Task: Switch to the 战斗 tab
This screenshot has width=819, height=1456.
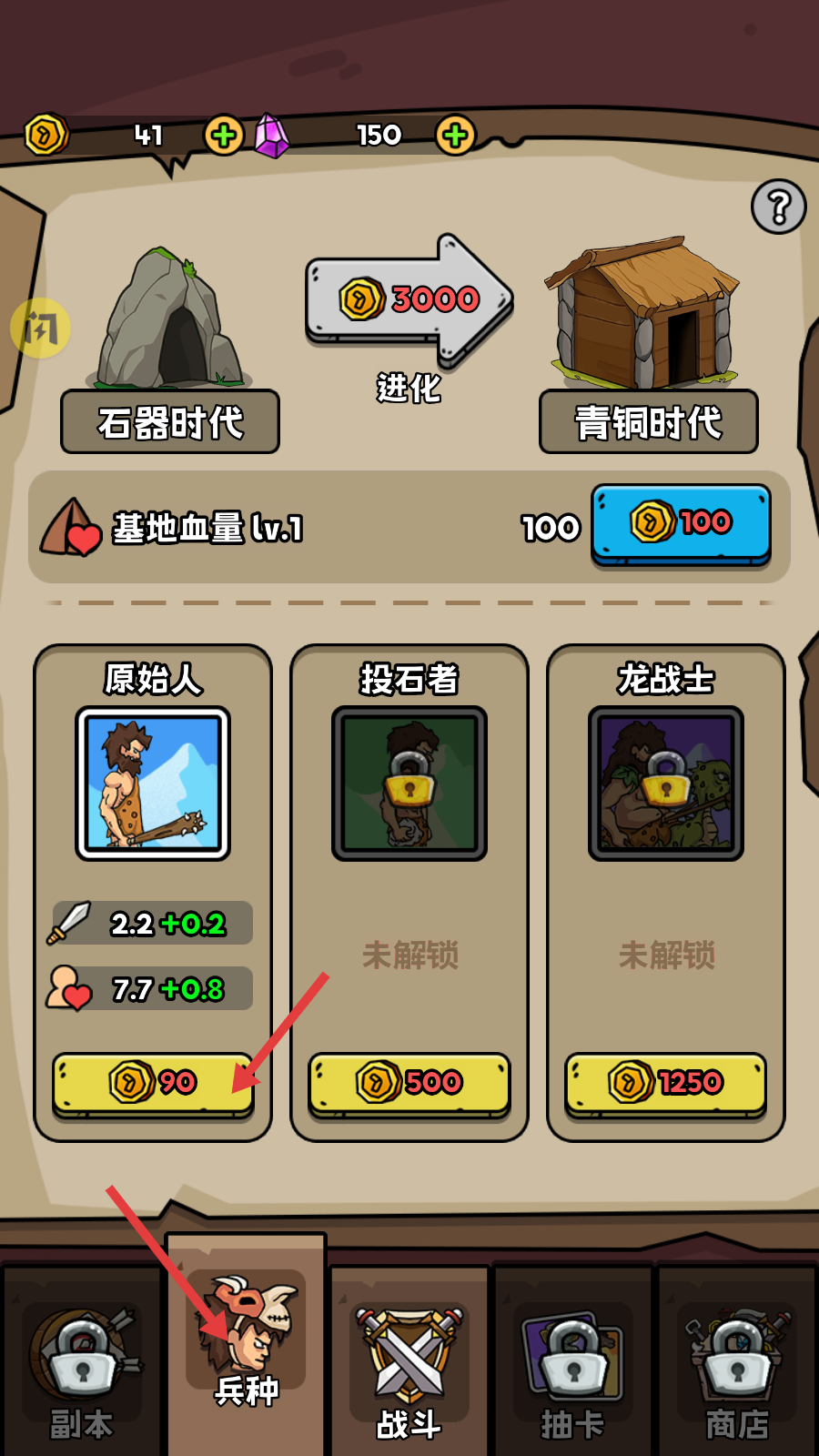Action: click(x=409, y=1365)
